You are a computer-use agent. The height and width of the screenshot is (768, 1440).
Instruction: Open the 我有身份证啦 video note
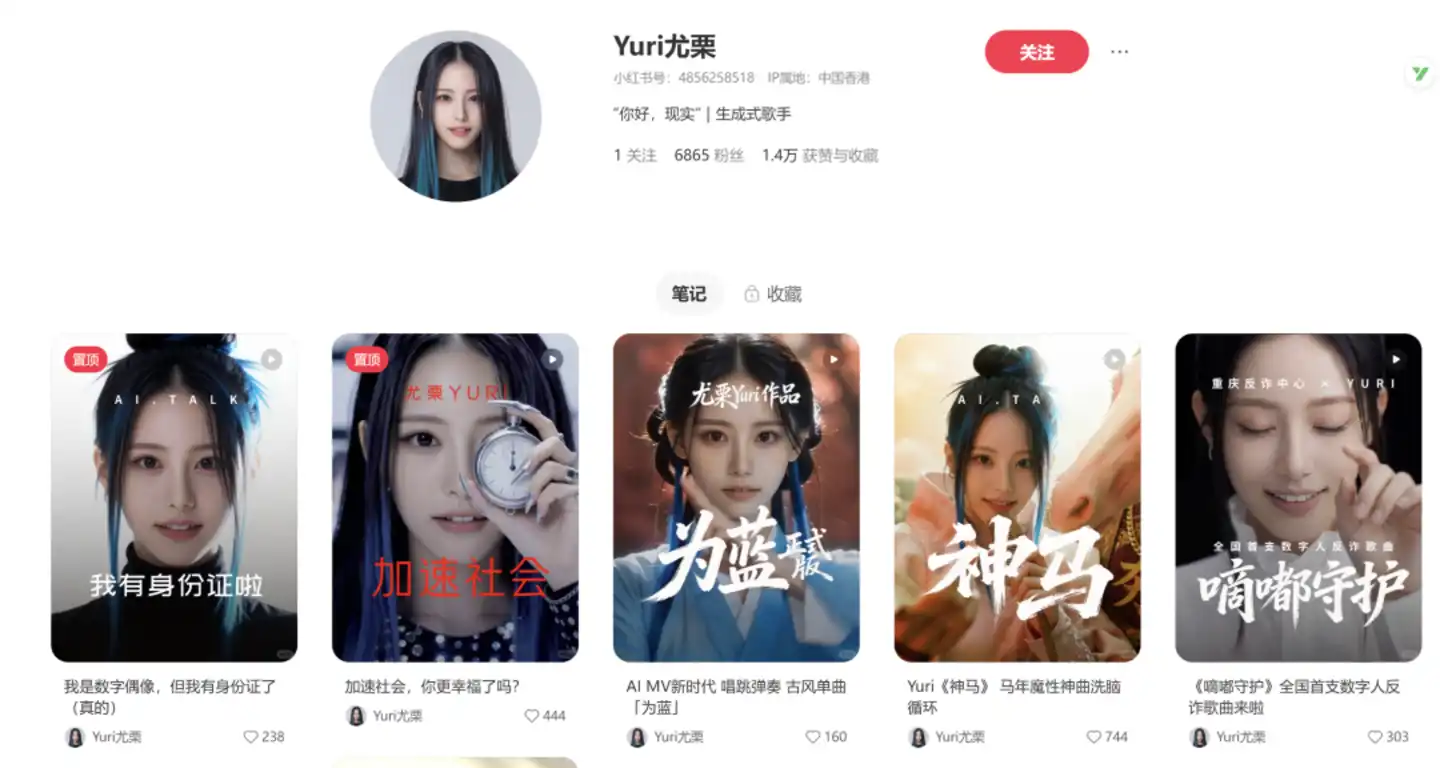point(174,497)
